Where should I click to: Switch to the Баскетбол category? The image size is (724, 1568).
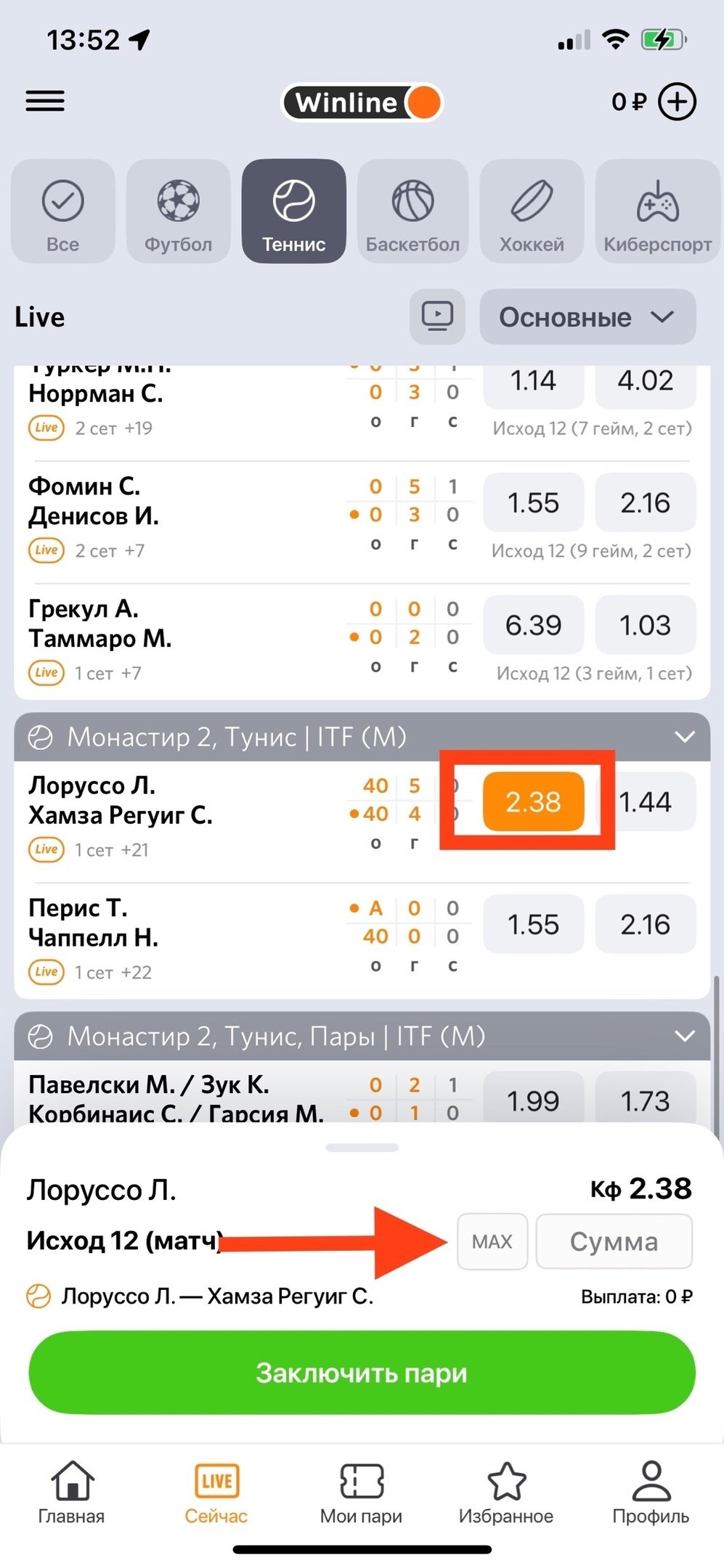coord(412,211)
